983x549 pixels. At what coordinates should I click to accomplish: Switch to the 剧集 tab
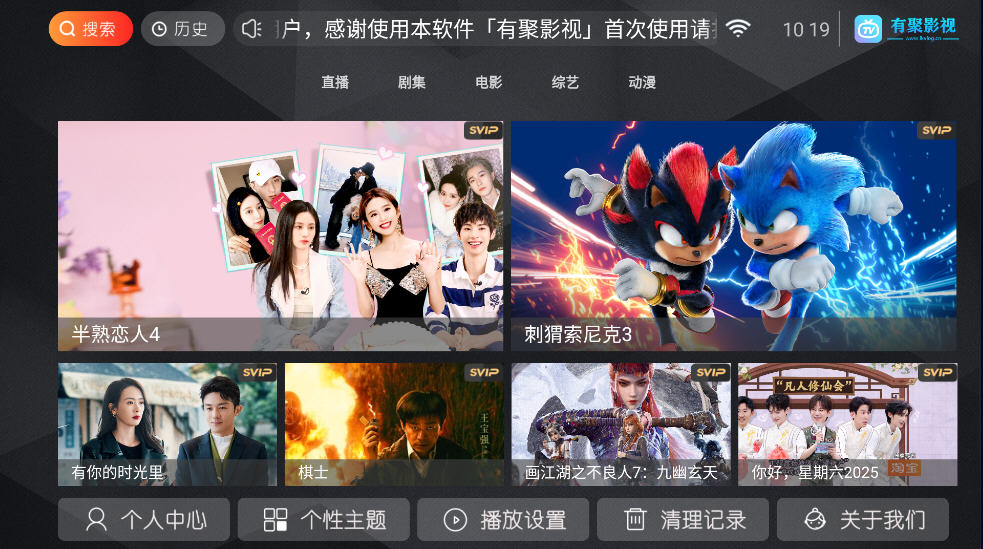coord(411,82)
